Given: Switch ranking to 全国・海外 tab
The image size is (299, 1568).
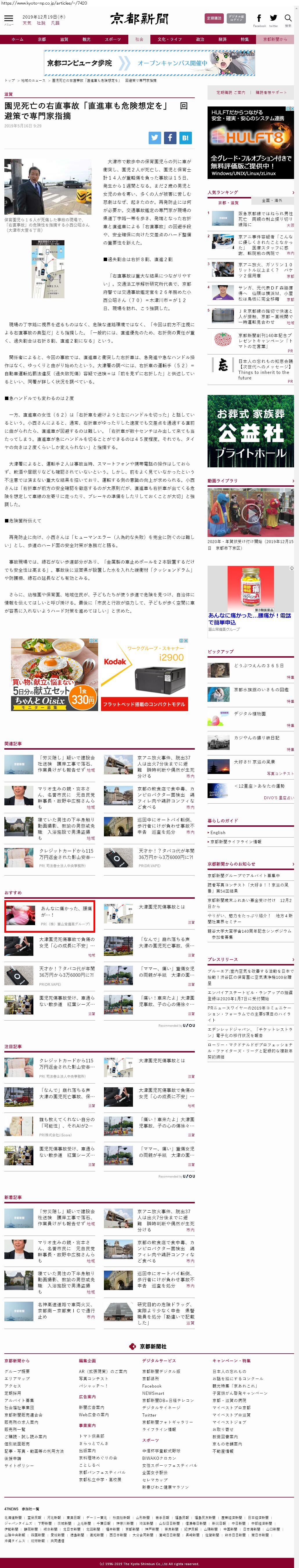Looking at the screenshot, I should coord(272,201).
